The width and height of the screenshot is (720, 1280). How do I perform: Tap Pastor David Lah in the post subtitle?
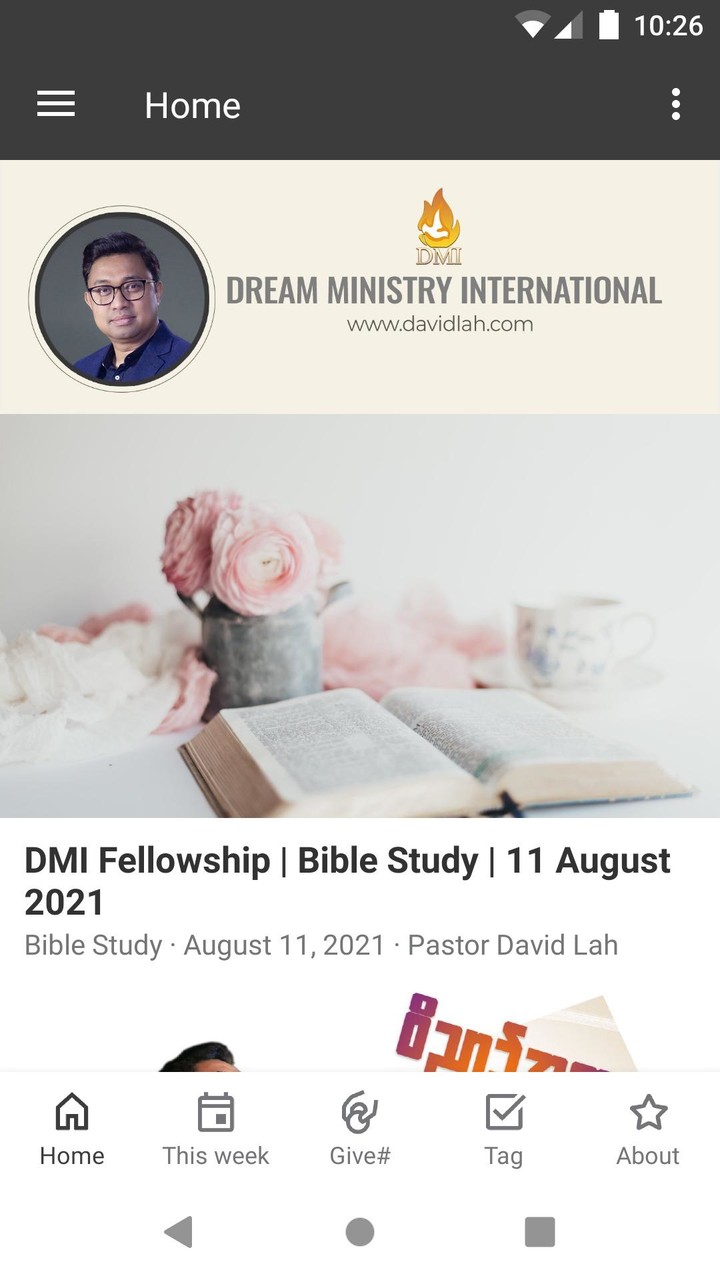519,945
